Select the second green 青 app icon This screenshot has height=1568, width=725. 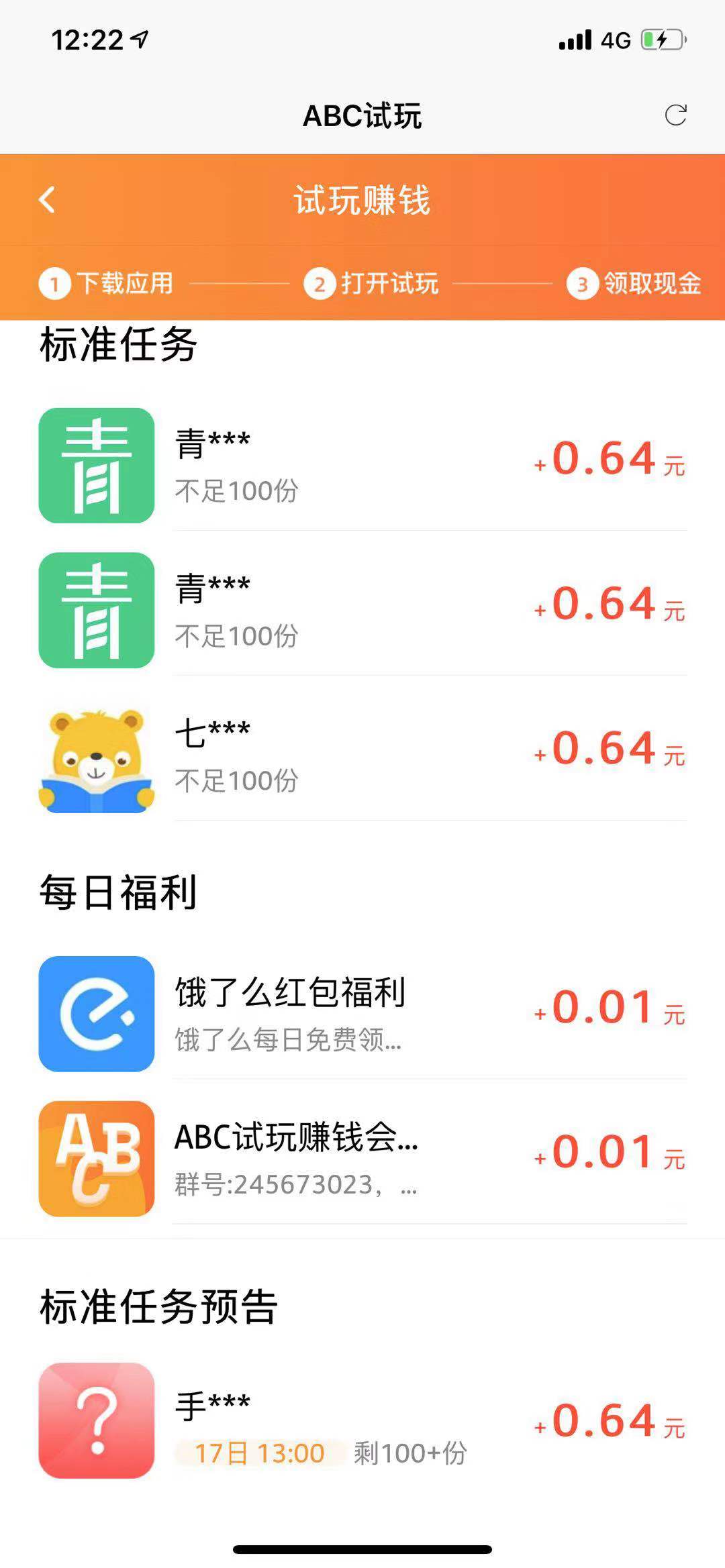[x=97, y=613]
